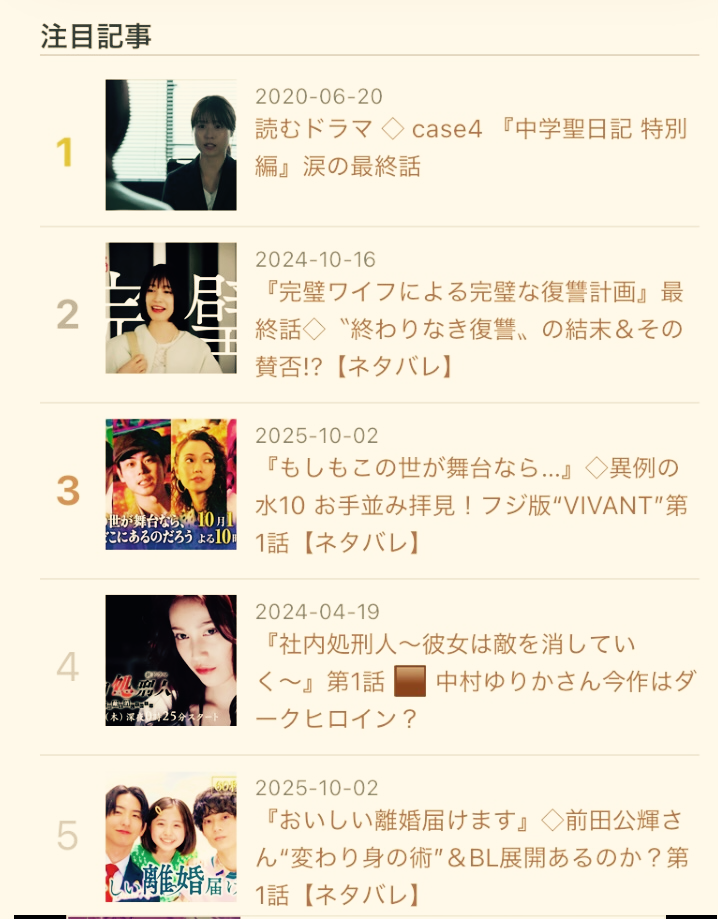Tap the 中学聖日記 article thumbnail
718x919 pixels.
[171, 145]
